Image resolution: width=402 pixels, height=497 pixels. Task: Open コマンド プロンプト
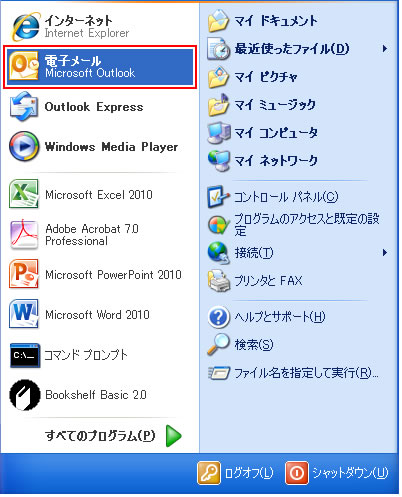coord(100,355)
